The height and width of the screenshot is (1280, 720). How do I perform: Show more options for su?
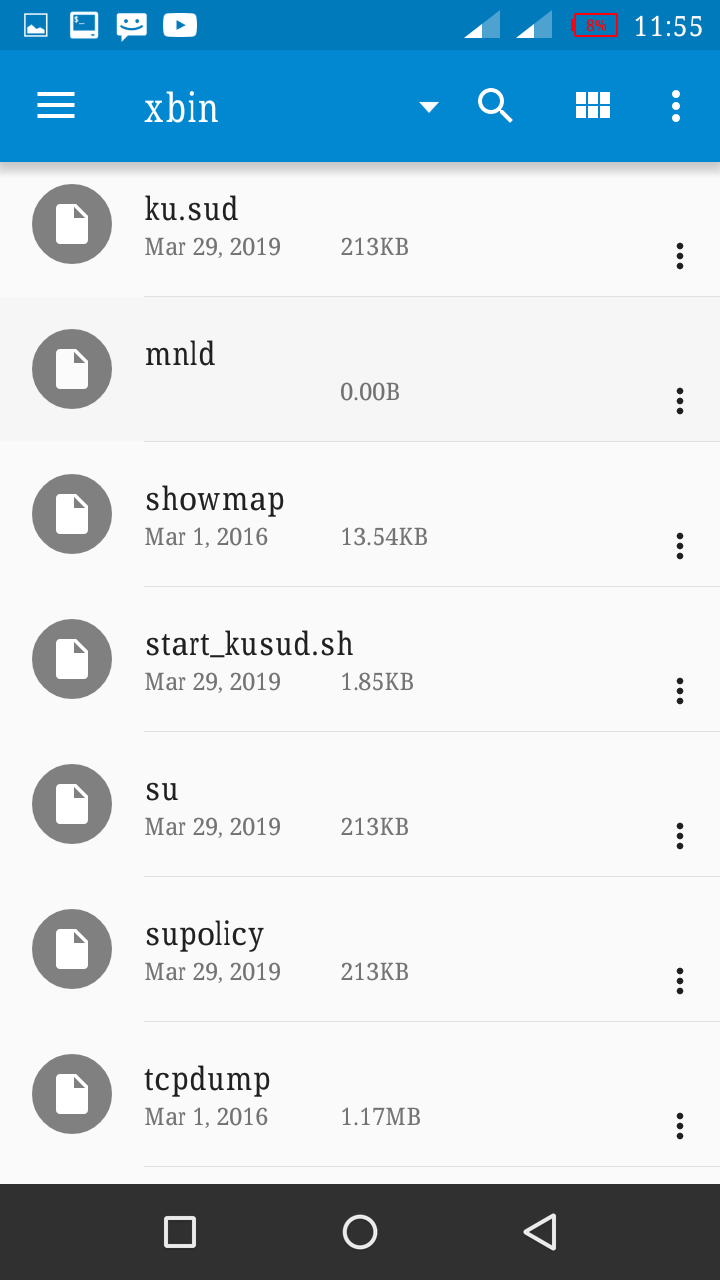[x=680, y=836]
